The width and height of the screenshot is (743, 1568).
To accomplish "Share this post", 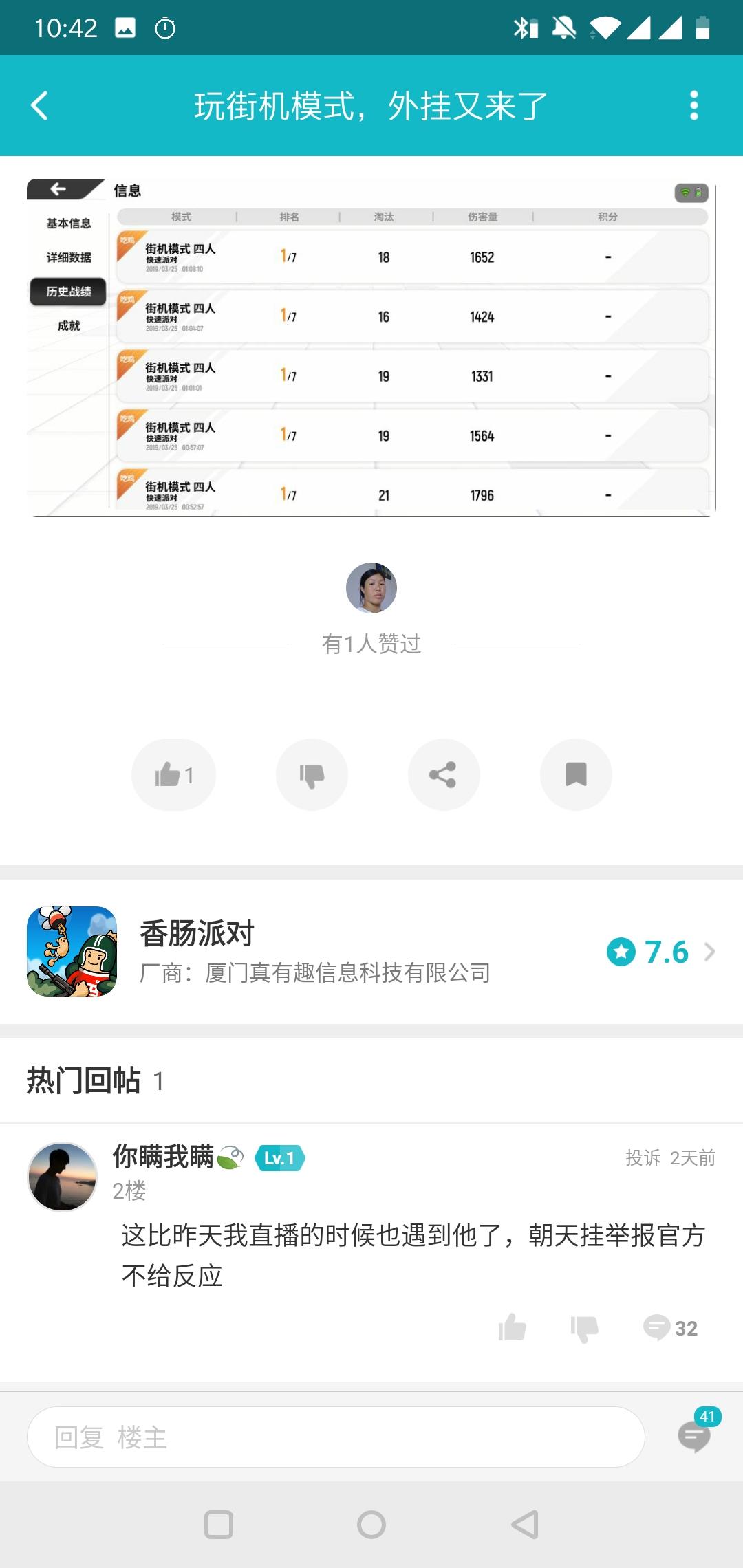I will (444, 775).
